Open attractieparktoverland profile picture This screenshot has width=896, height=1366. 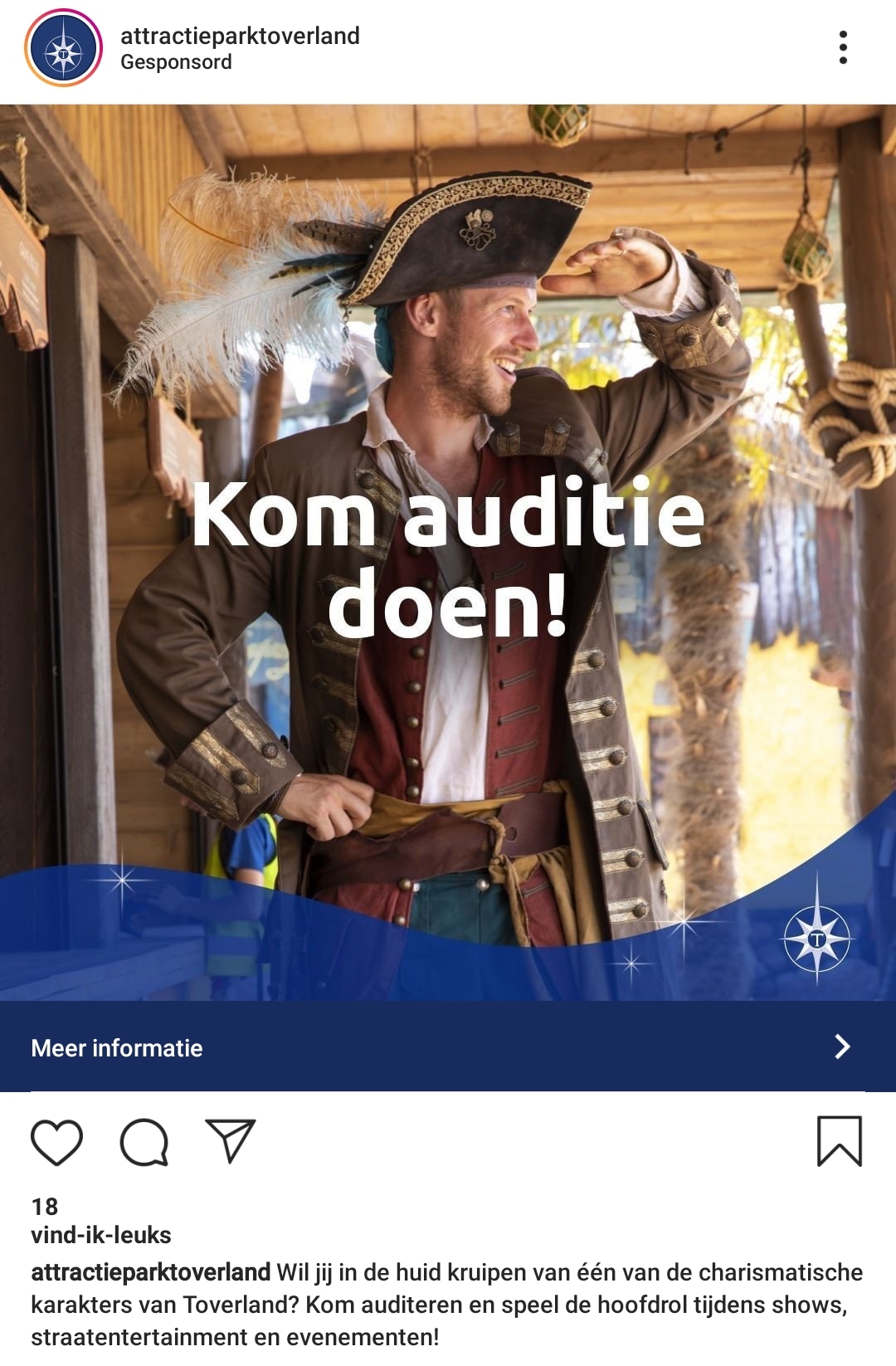(x=64, y=48)
